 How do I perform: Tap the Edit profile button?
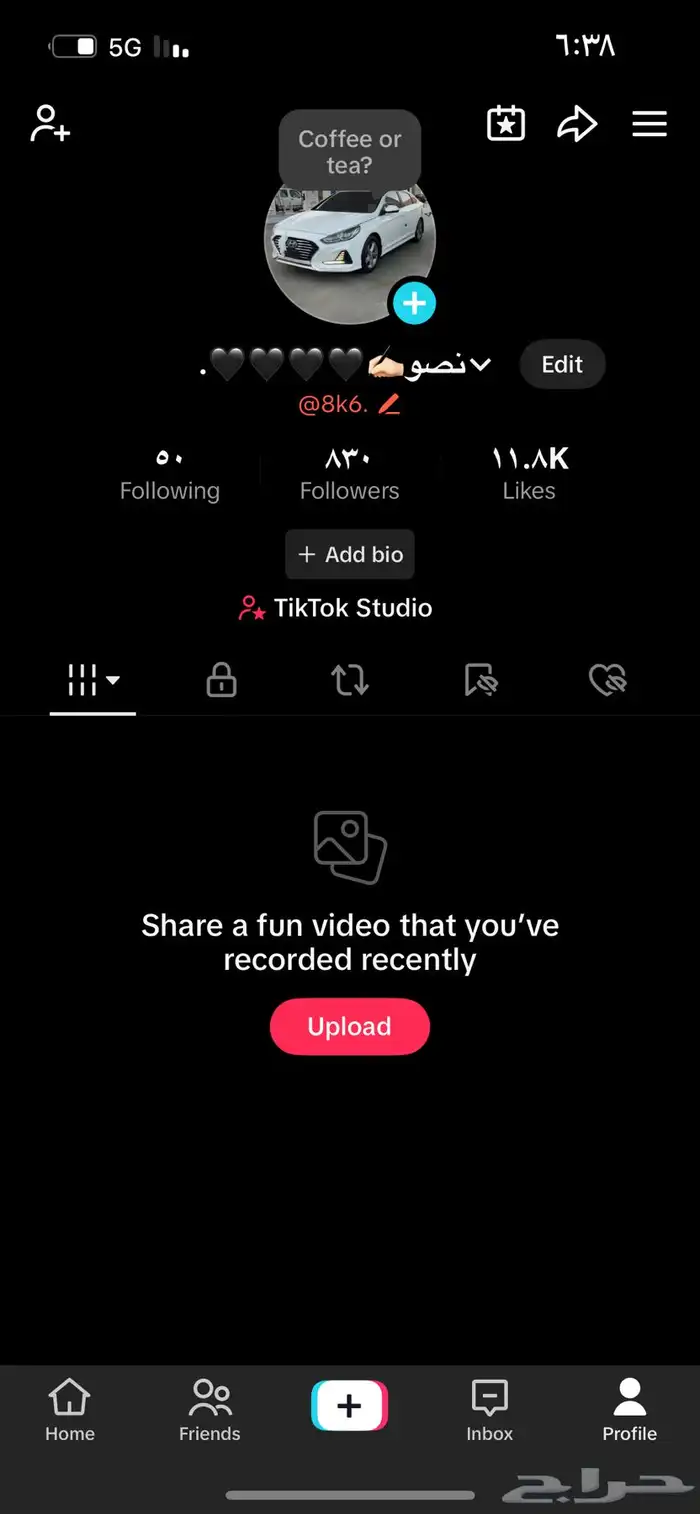(x=562, y=365)
